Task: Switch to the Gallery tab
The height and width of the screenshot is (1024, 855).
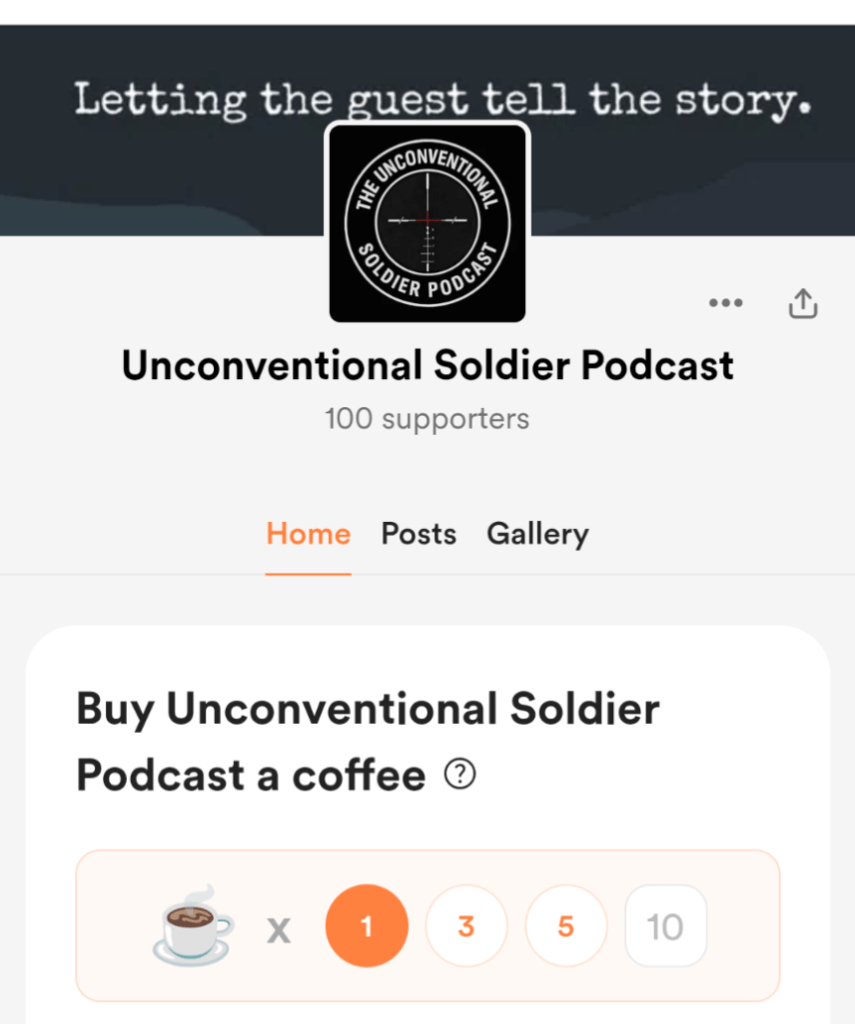Action: coord(537,534)
